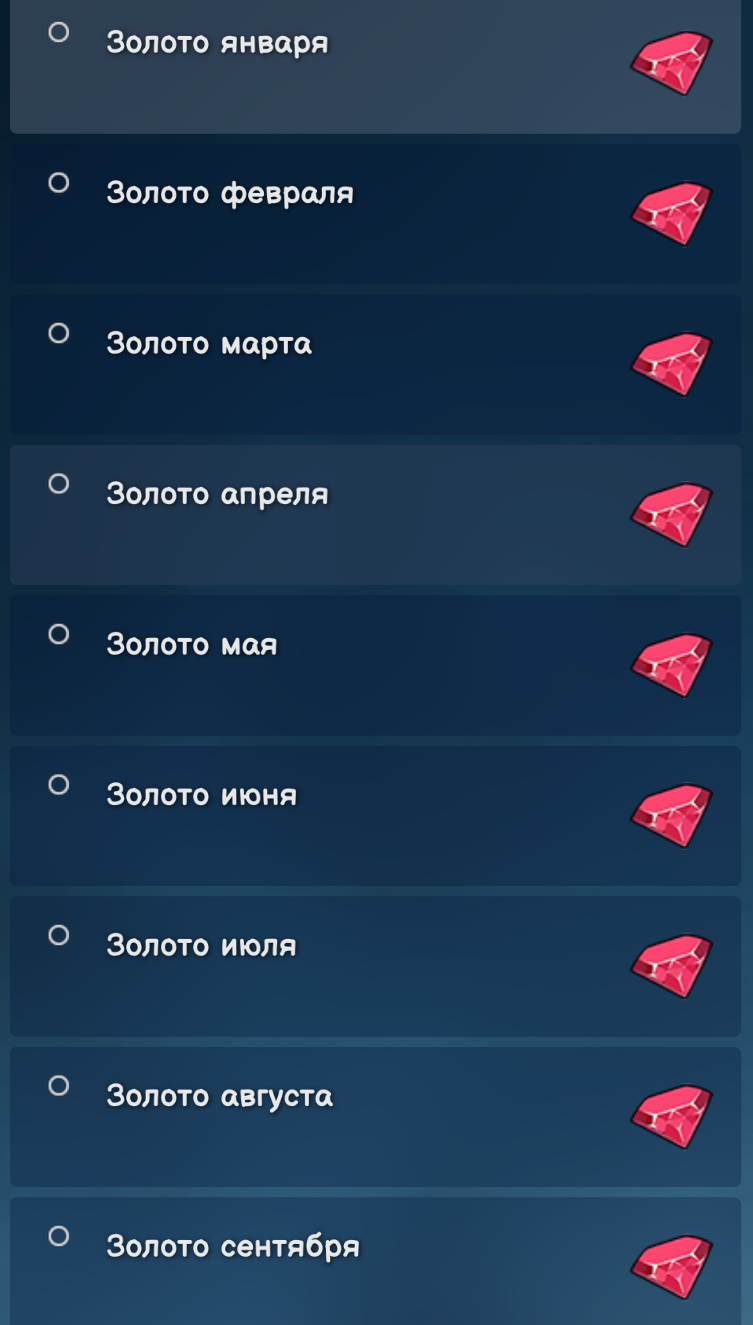Open the Золото июля row

(376, 967)
